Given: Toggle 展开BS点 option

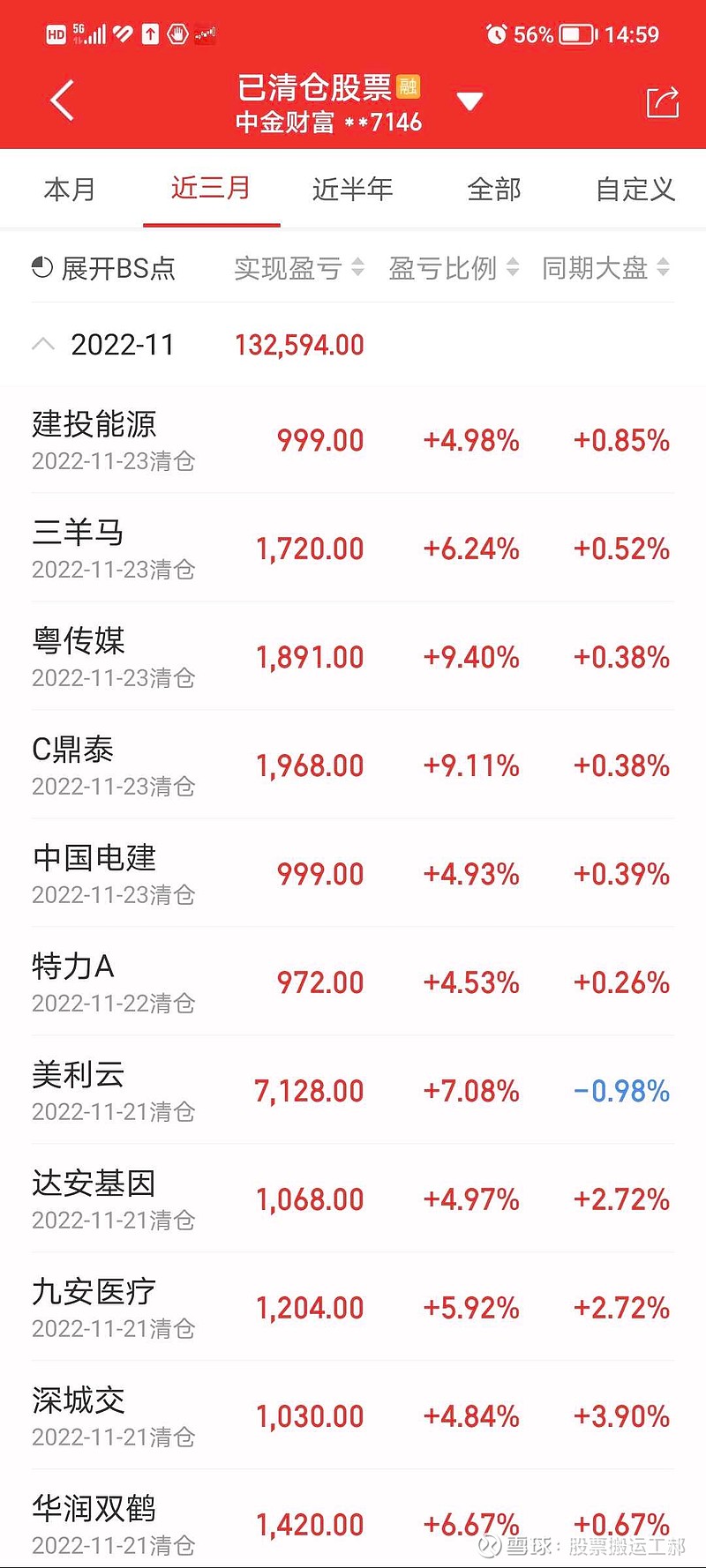Looking at the screenshot, I should [103, 267].
